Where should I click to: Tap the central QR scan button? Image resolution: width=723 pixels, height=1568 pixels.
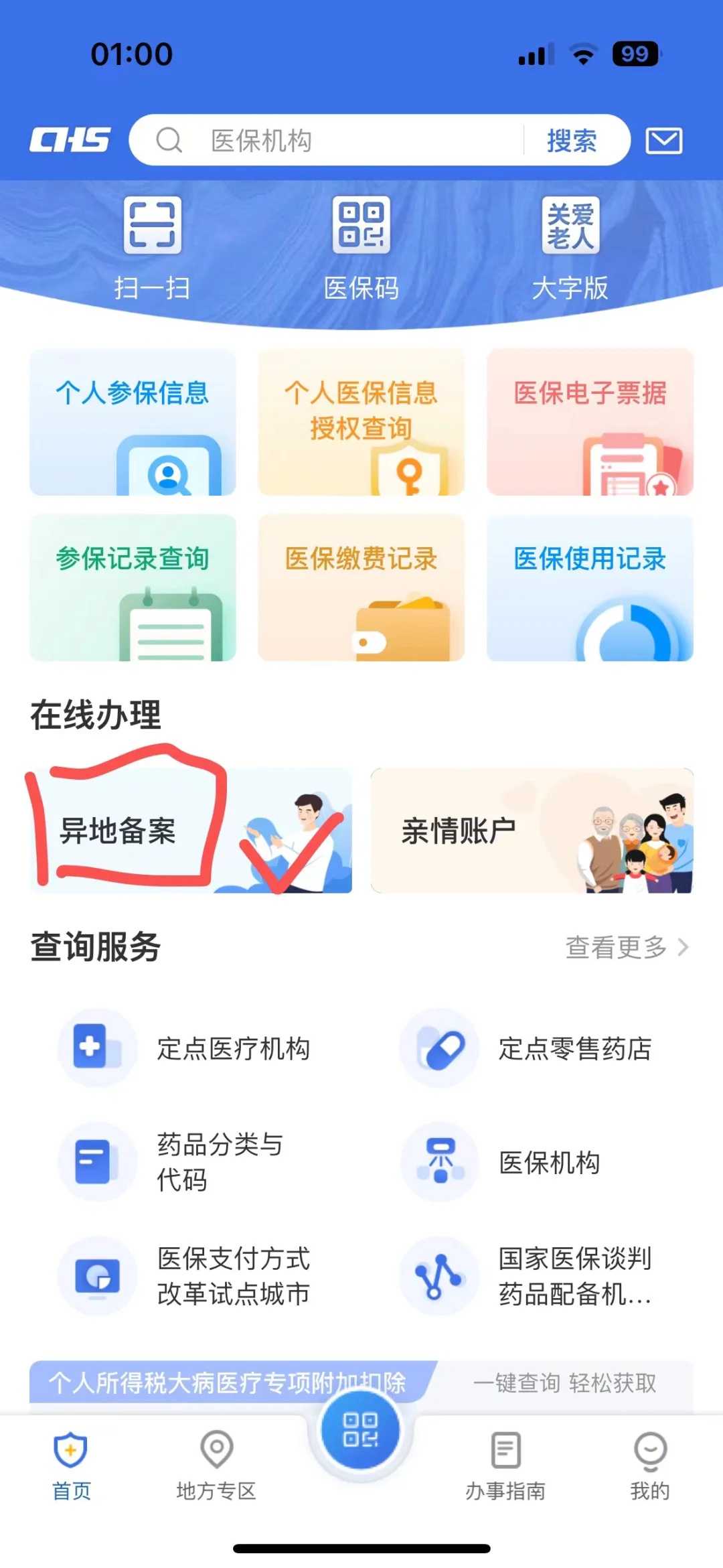point(360,1430)
